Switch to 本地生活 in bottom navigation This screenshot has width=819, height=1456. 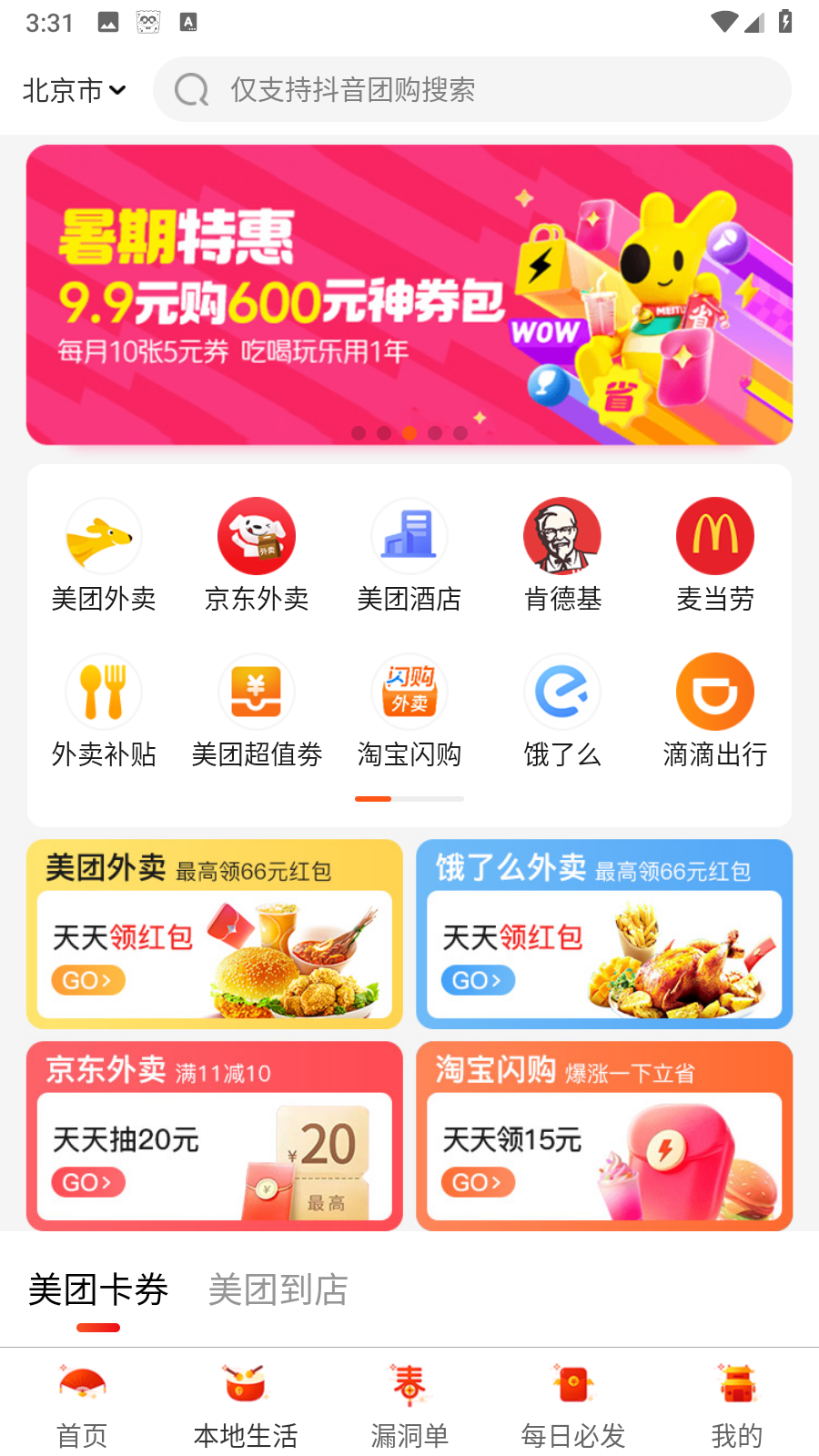click(246, 1406)
